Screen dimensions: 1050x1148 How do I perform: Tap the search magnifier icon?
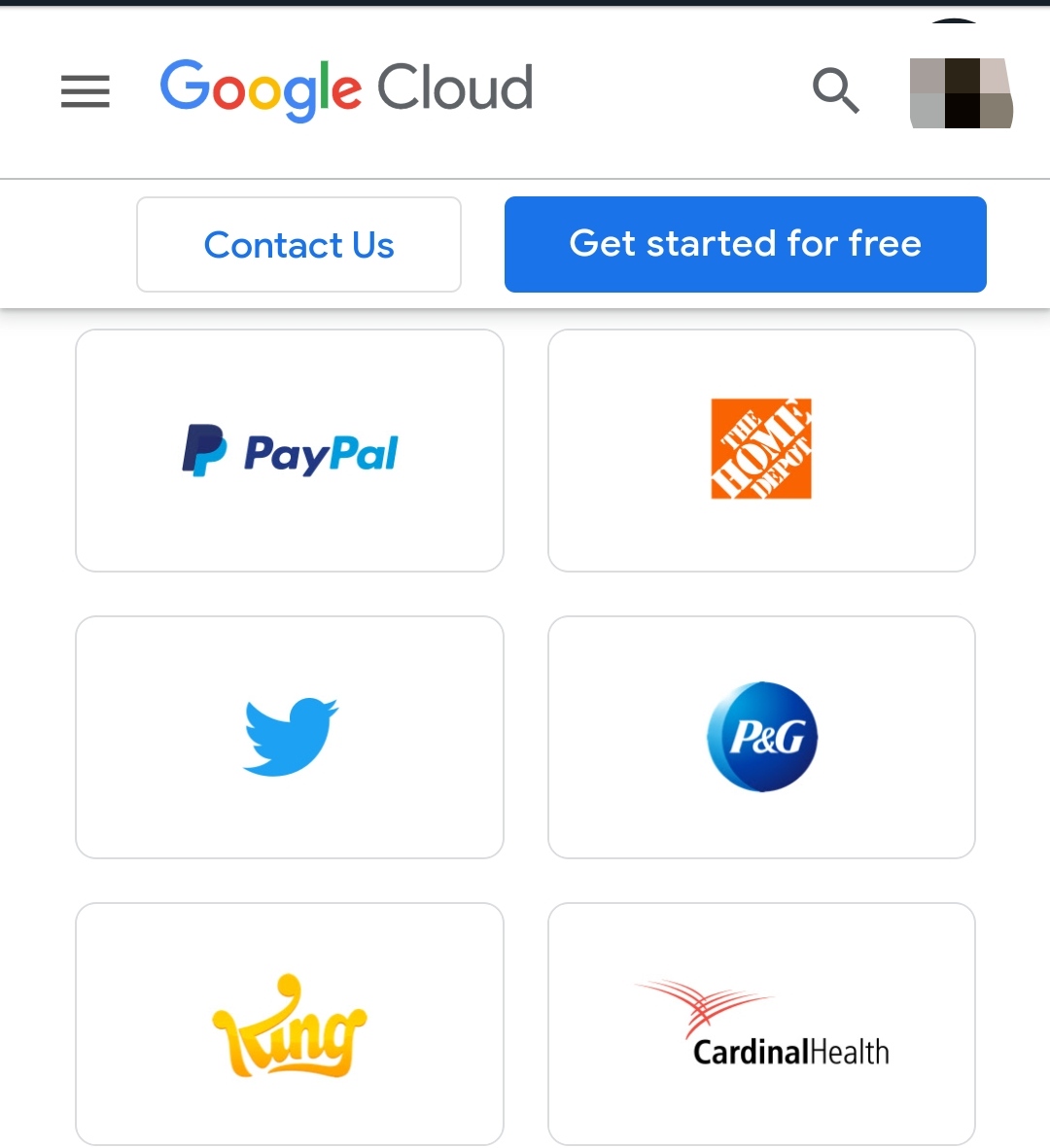(835, 90)
